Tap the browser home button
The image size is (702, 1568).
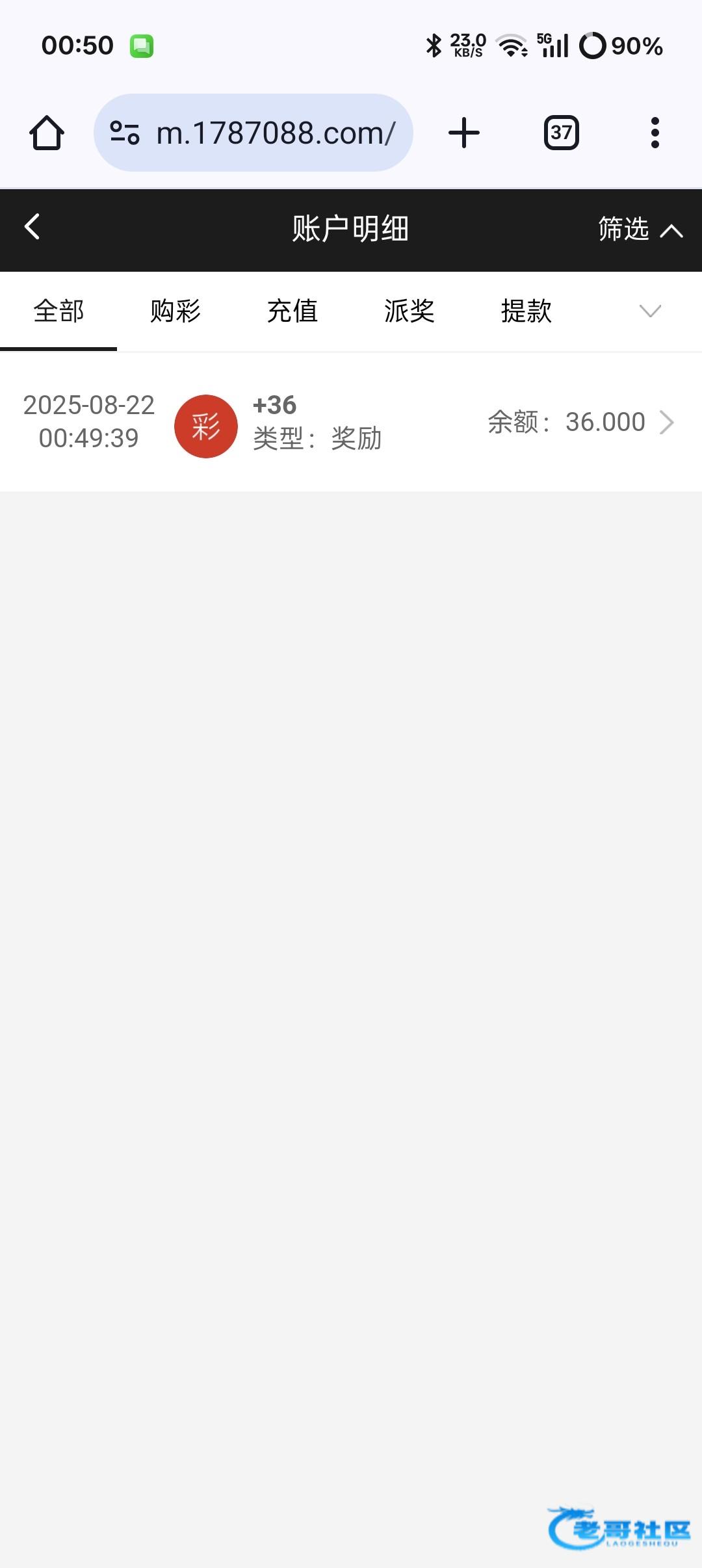pos(47,133)
